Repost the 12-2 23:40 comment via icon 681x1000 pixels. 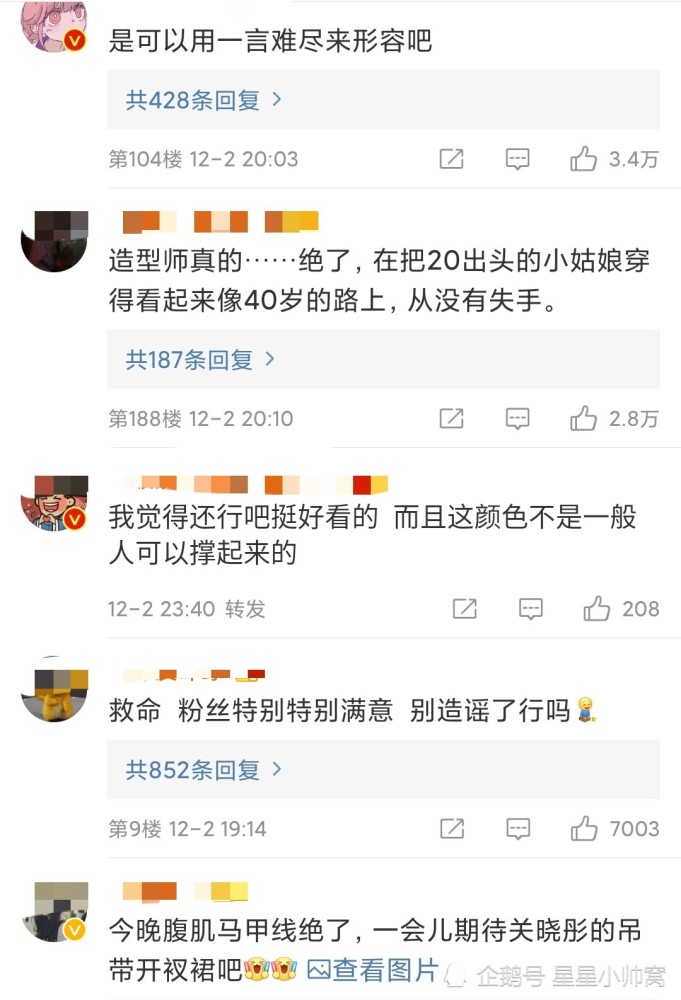pyautogui.click(x=465, y=609)
